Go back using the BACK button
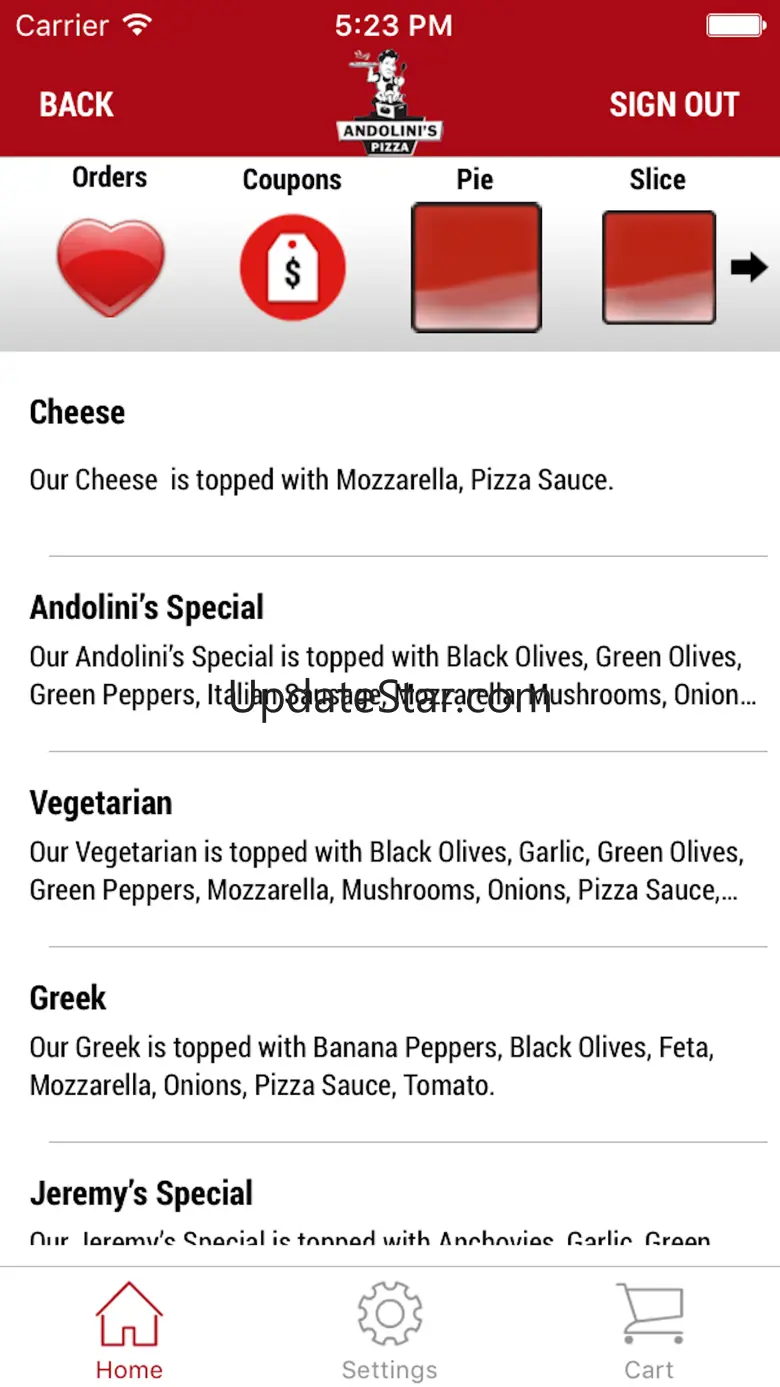 pos(76,105)
